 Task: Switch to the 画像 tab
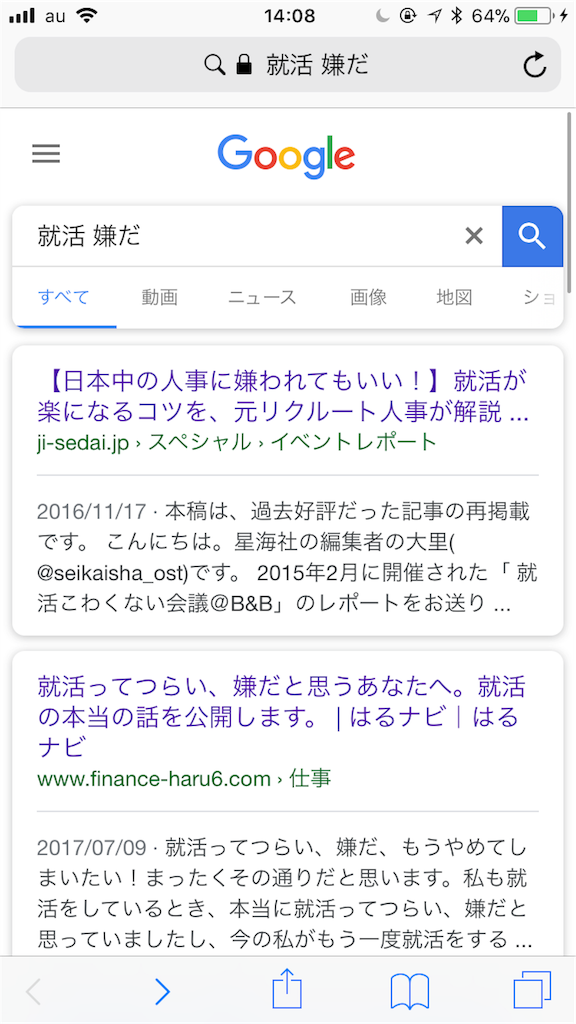(368, 297)
